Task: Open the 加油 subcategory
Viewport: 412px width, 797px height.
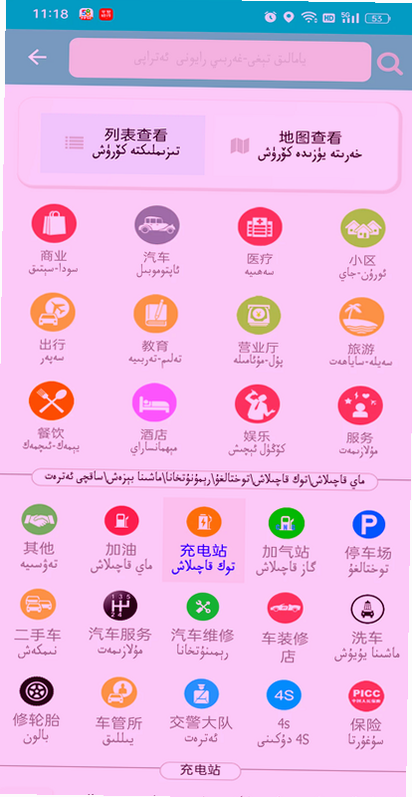Action: (x=121, y=540)
